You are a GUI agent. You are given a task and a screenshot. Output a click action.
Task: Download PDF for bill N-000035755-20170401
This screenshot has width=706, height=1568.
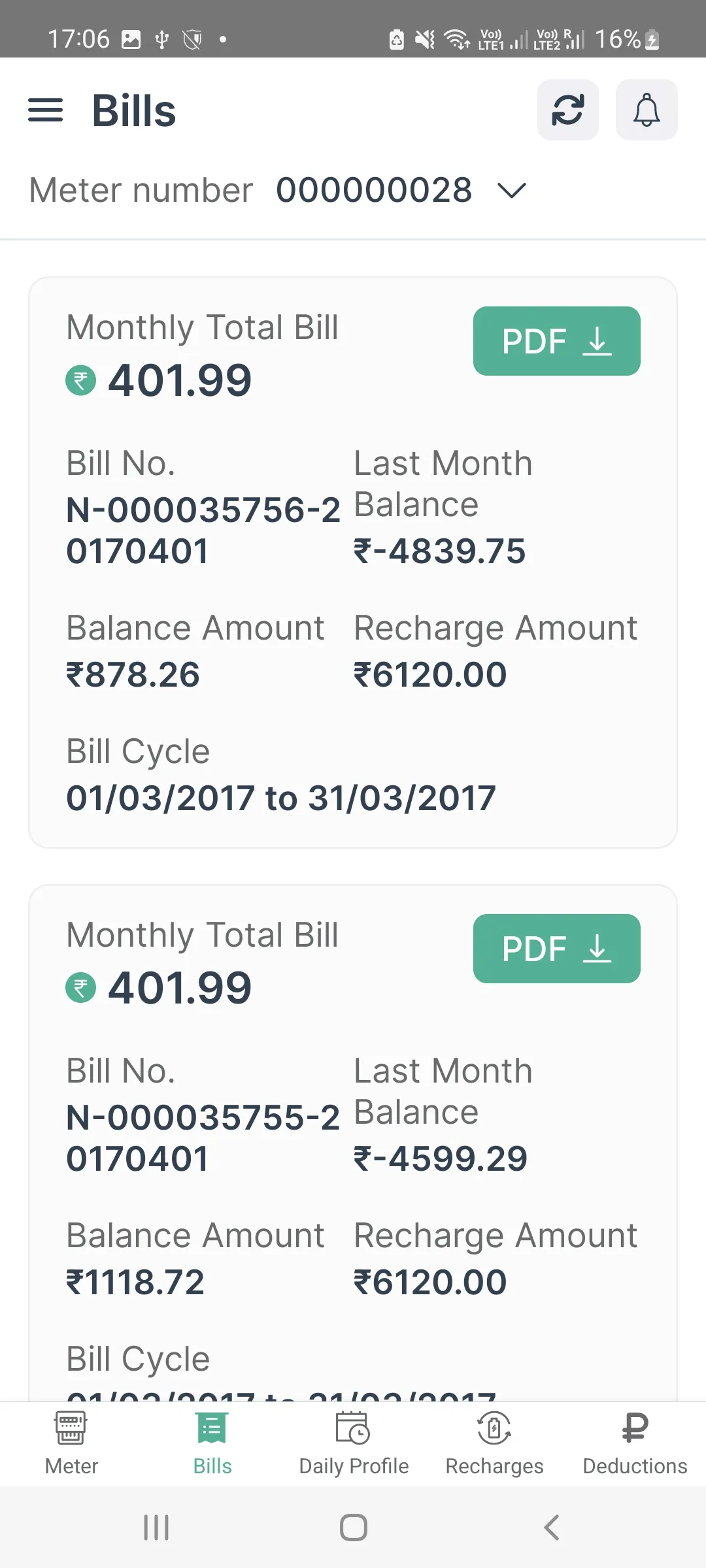[556, 949]
